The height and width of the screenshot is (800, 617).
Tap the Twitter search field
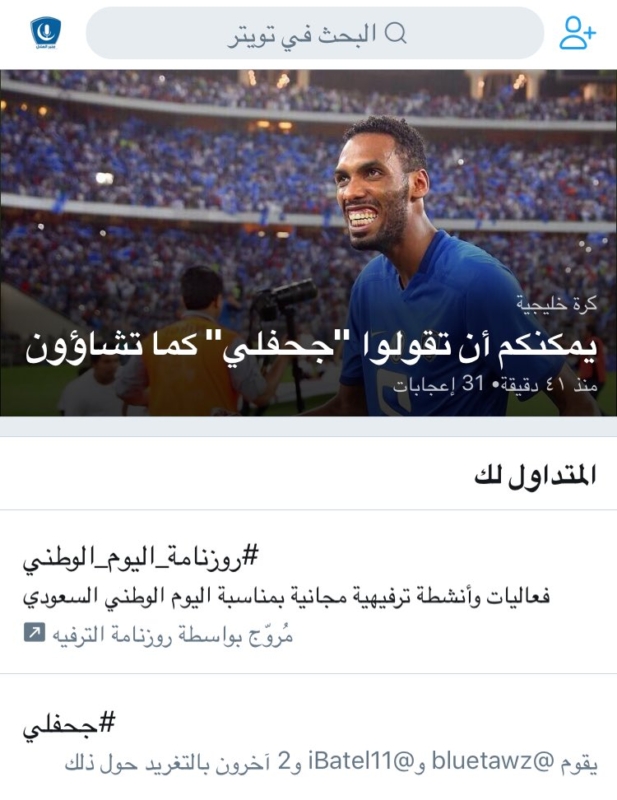(x=315, y=34)
